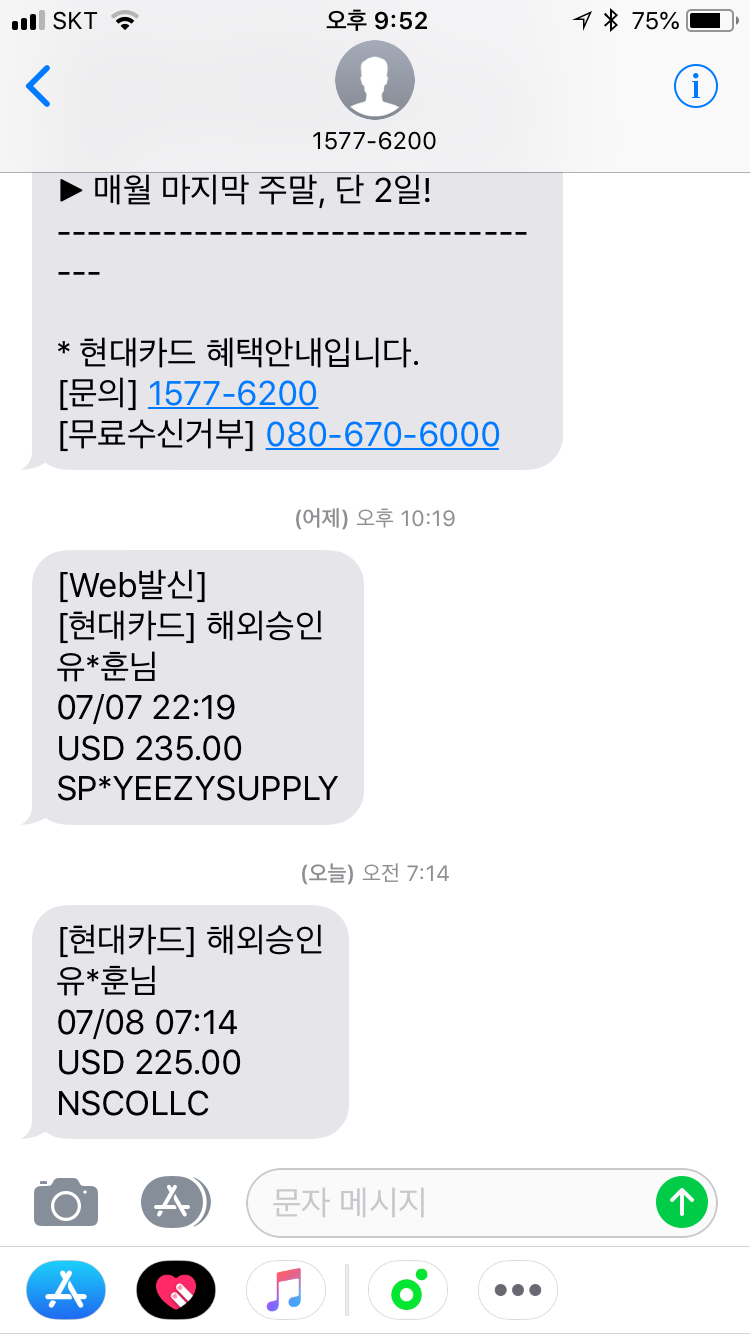The image size is (750, 1334).
Task: Tap the 080-670-6000 opt-out number link
Action: (382, 434)
